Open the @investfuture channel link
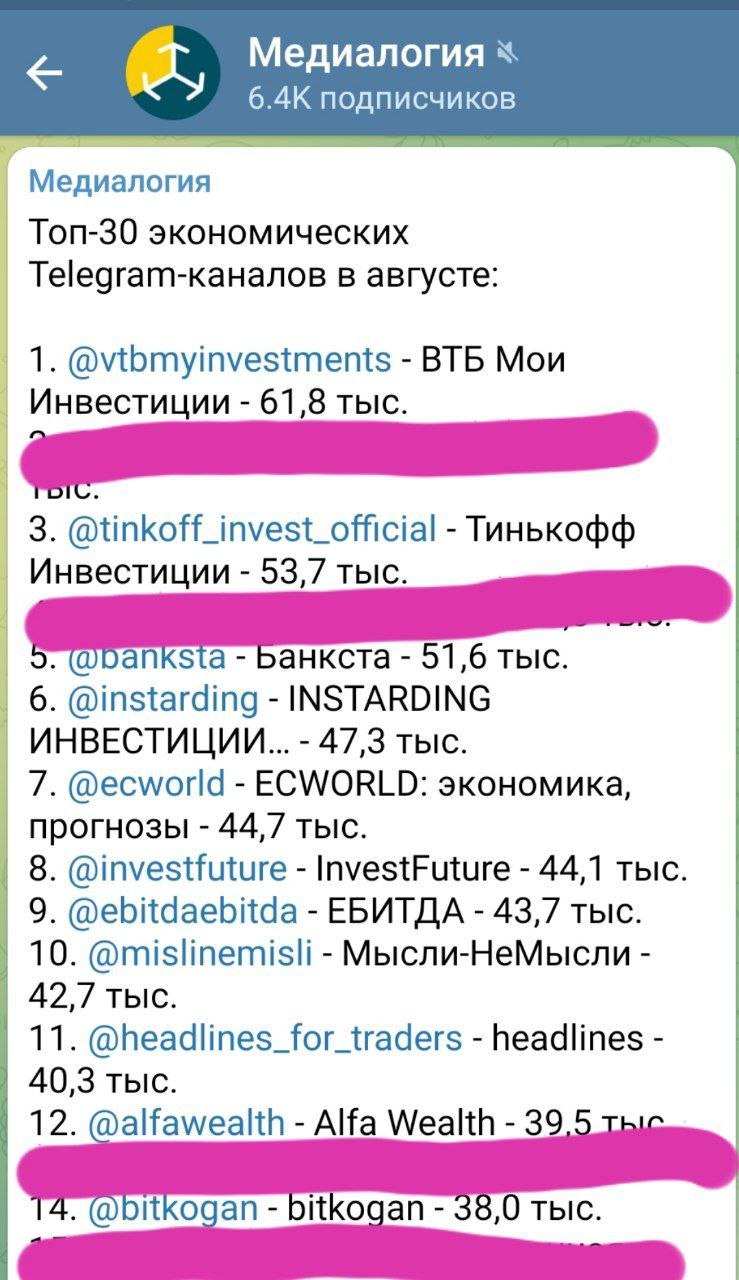The height and width of the screenshot is (1280, 739). [180, 866]
